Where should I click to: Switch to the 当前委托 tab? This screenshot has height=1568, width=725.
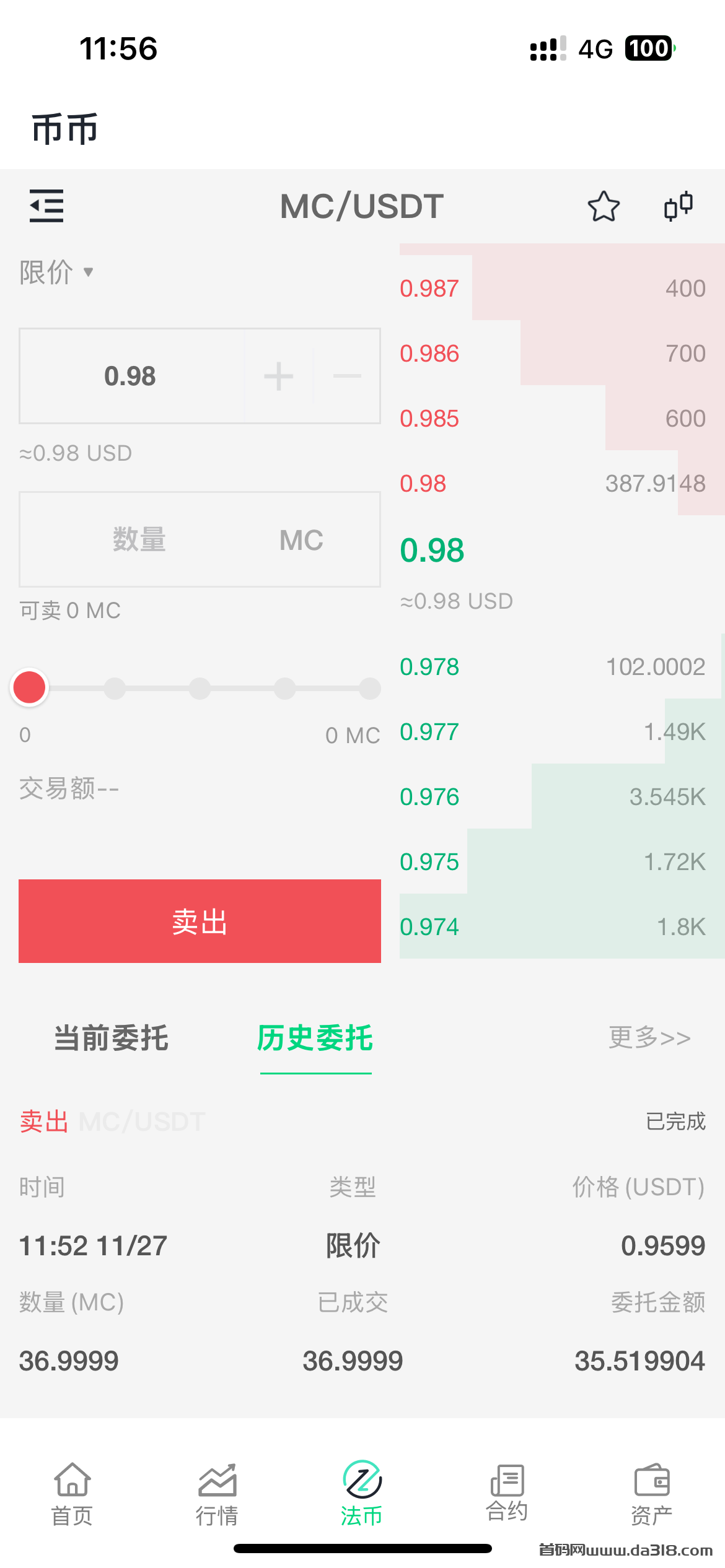point(112,1039)
